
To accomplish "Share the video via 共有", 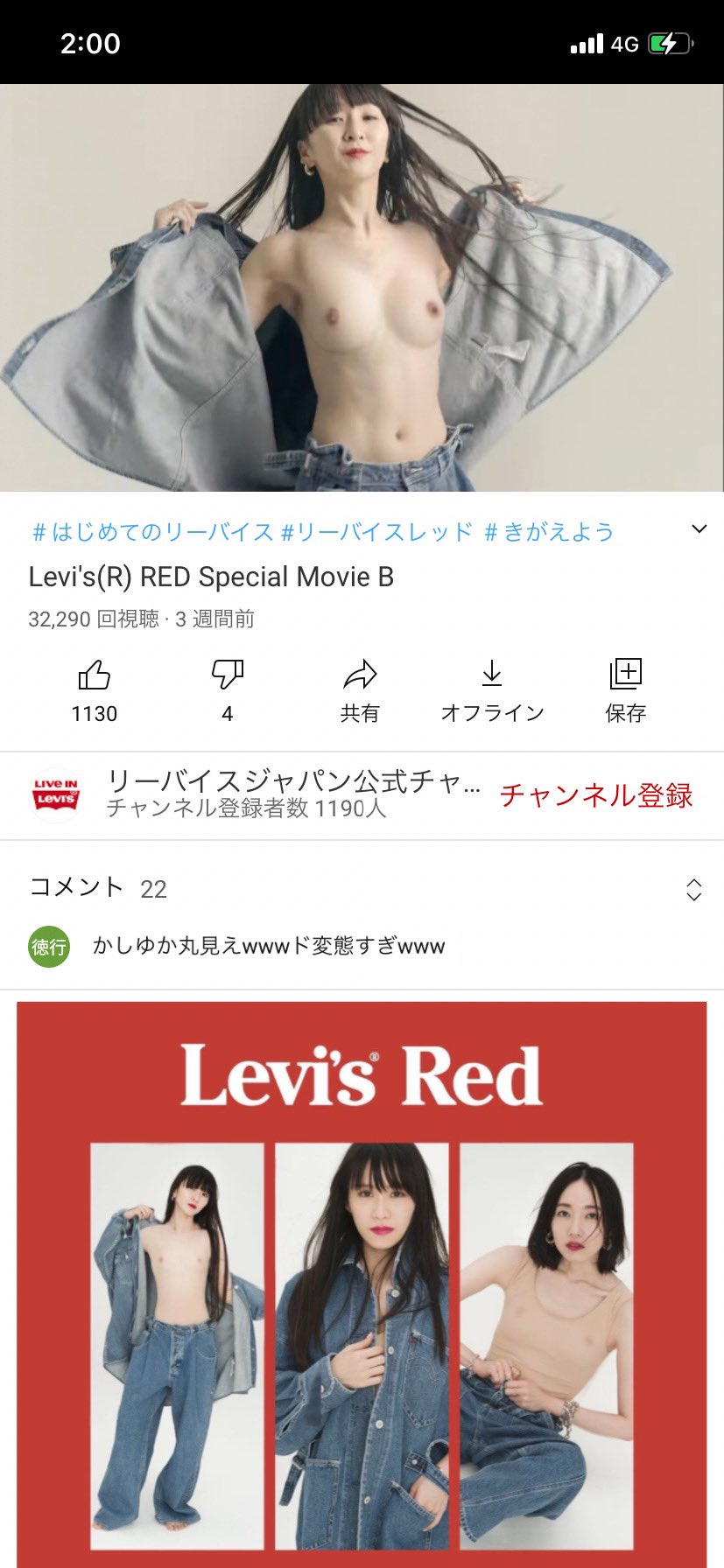I will [x=360, y=691].
